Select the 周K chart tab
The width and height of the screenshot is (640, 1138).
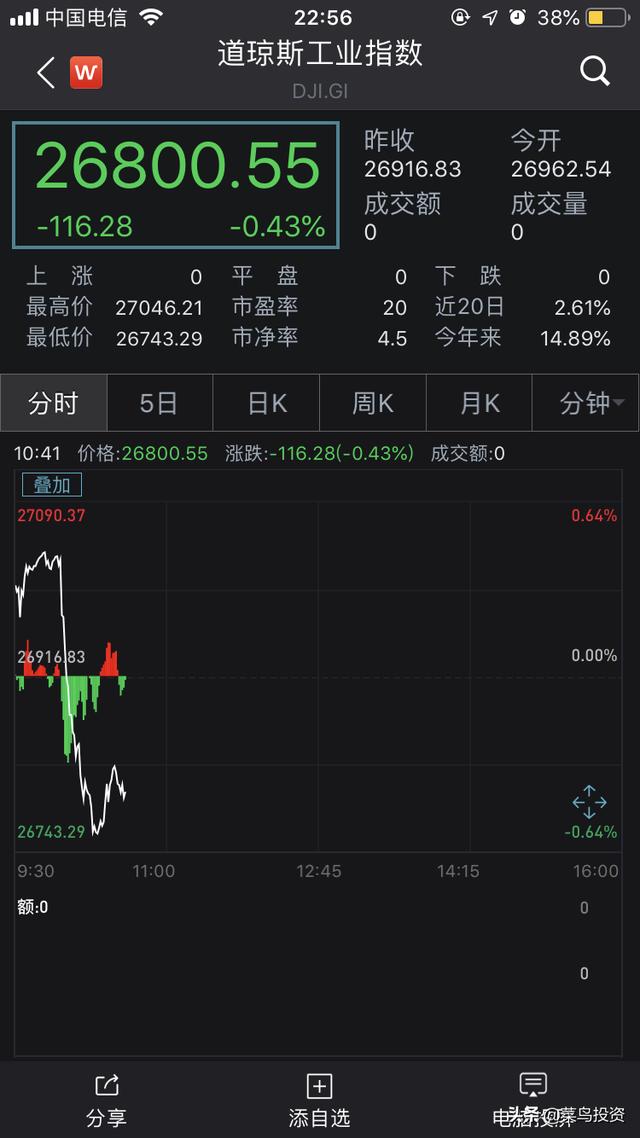[x=373, y=403]
